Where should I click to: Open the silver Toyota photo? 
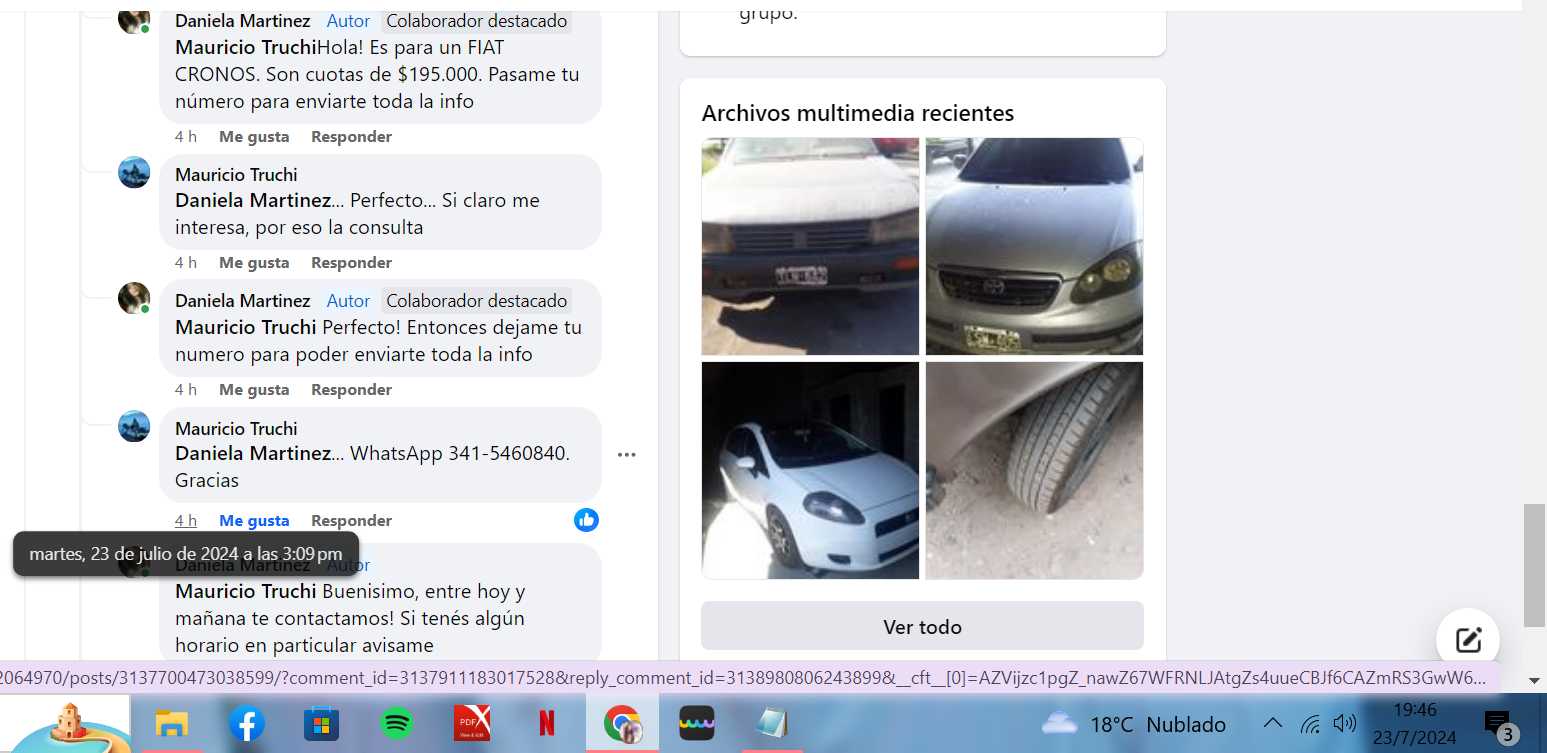[x=1034, y=246]
